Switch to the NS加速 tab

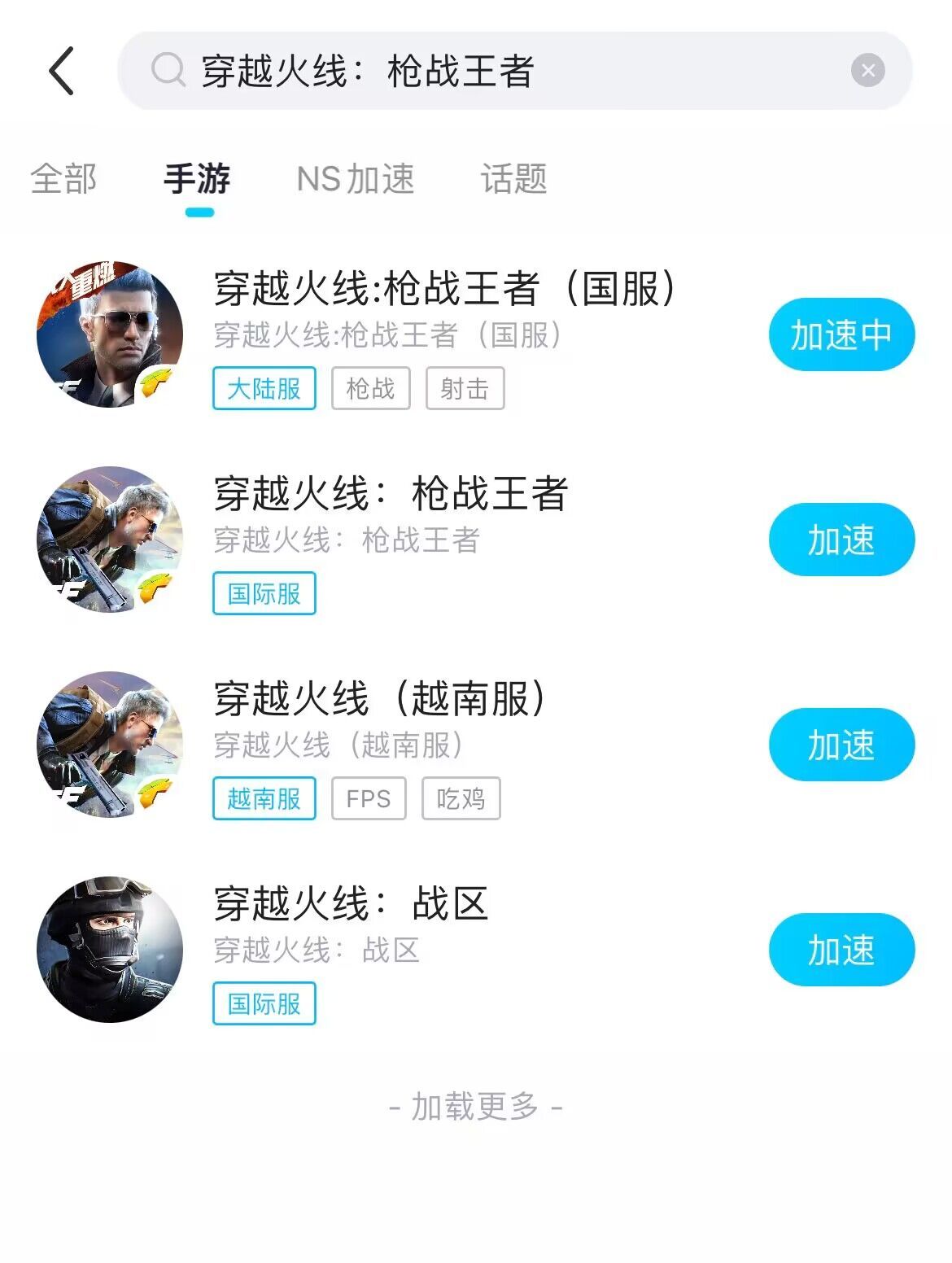click(356, 179)
